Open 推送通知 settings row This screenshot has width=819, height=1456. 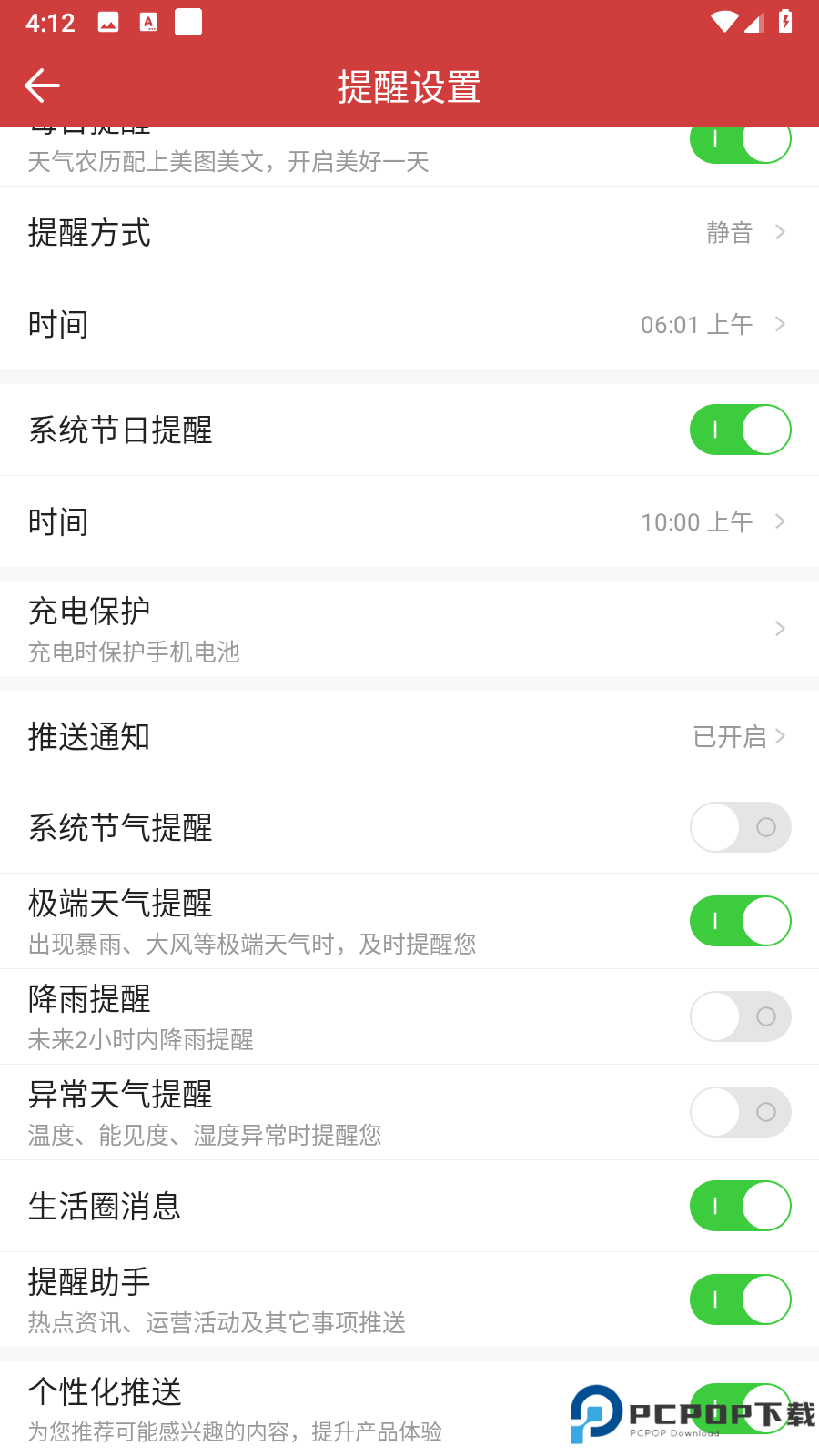click(x=409, y=736)
